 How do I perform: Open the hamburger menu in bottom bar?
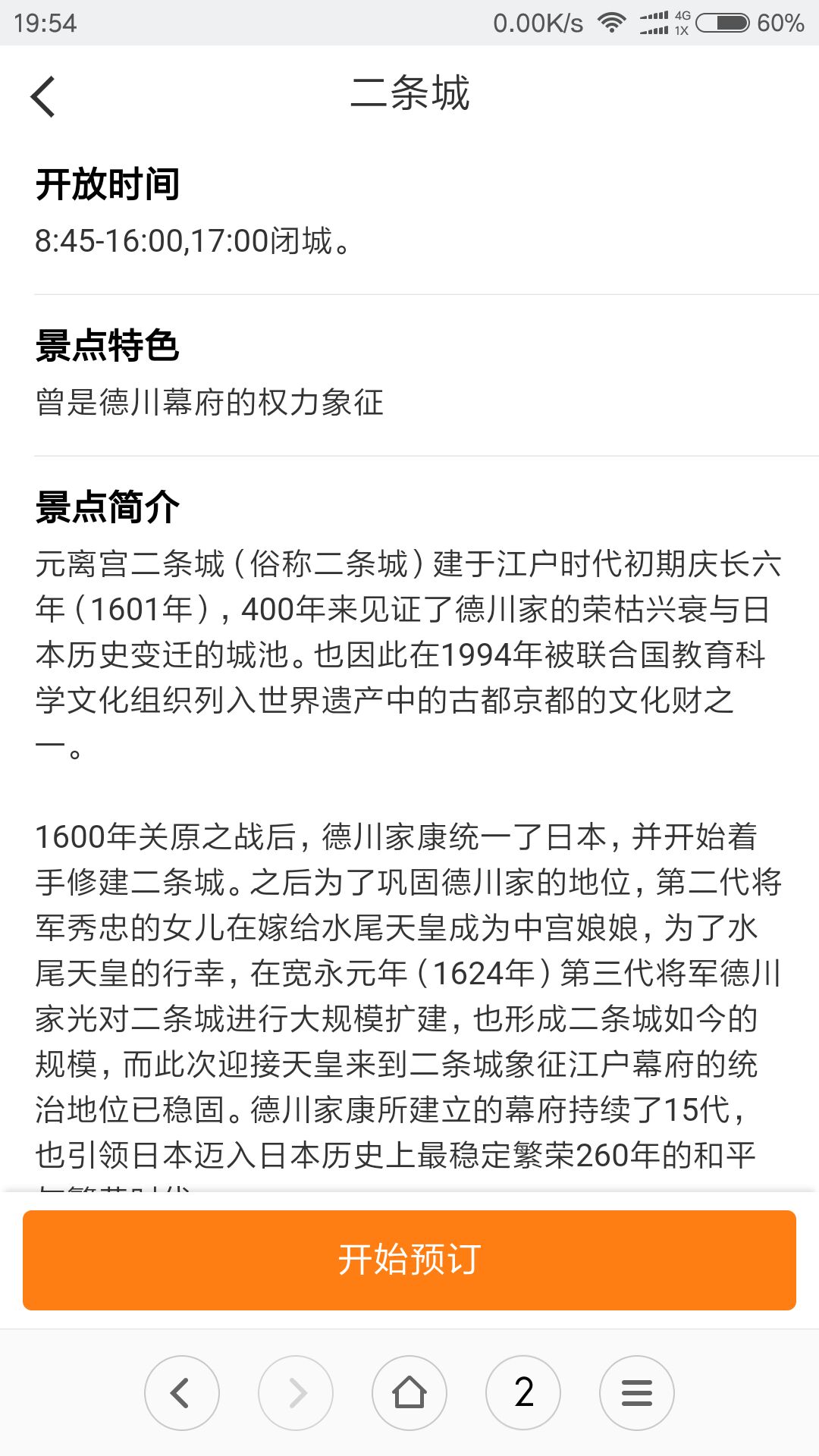pos(637,1392)
